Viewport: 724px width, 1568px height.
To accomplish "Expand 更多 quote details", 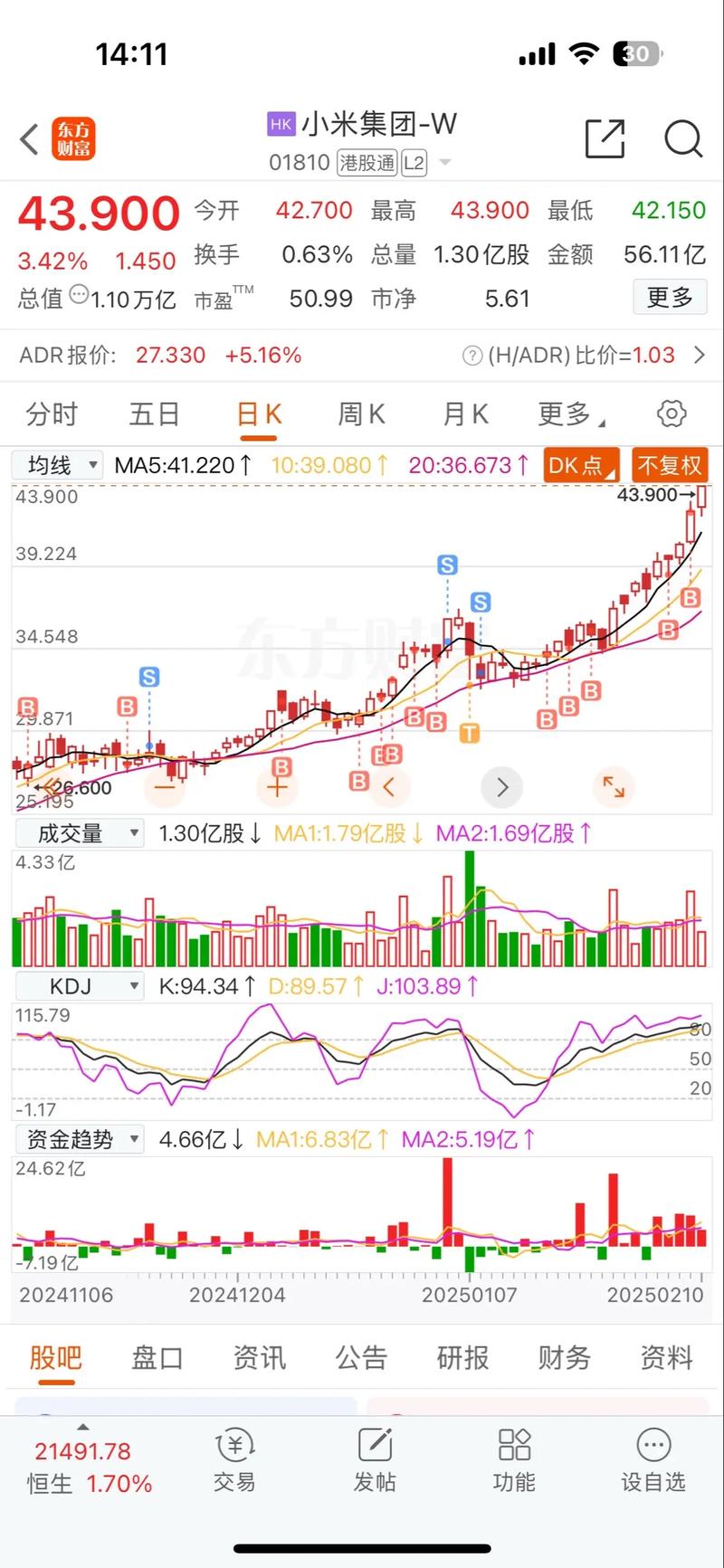I will (670, 297).
